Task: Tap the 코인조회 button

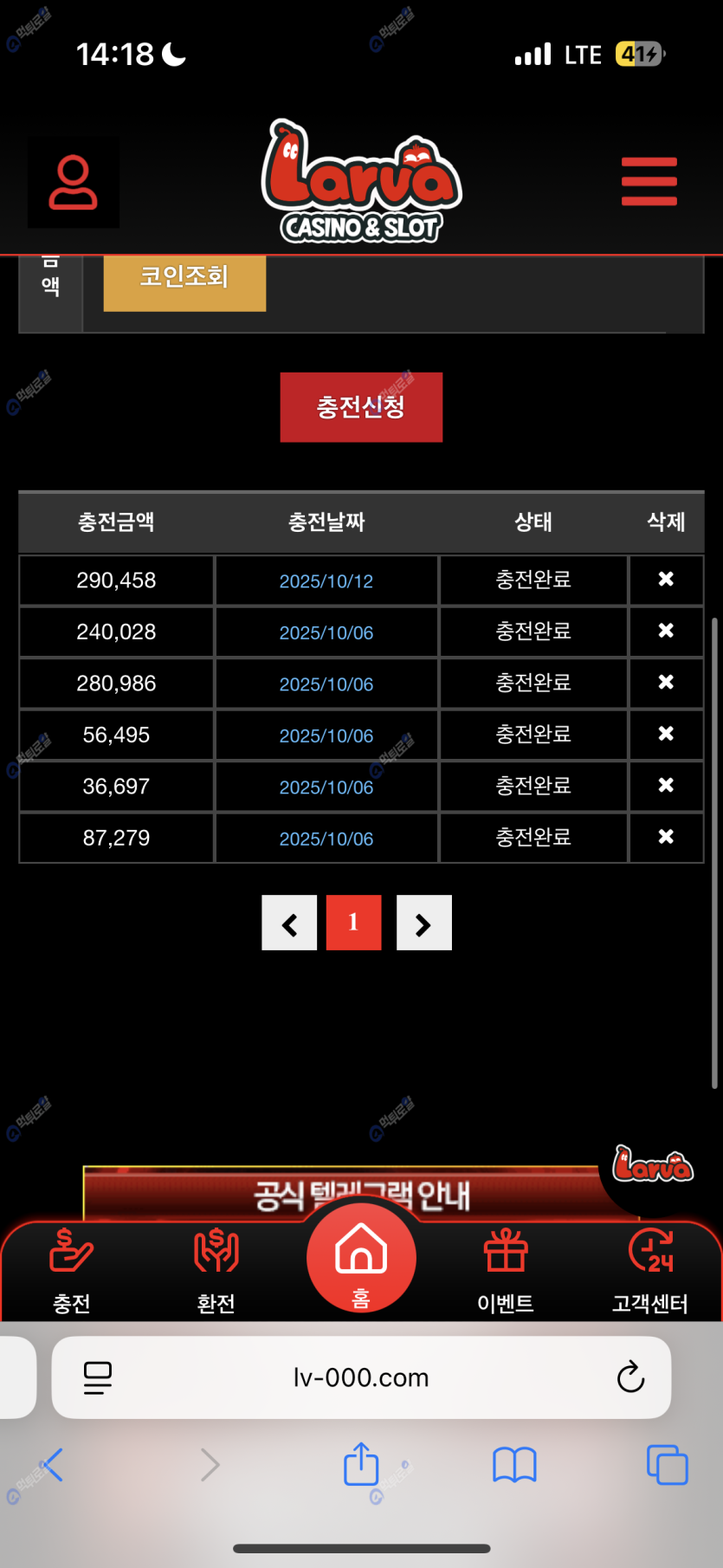Action: 184,278
